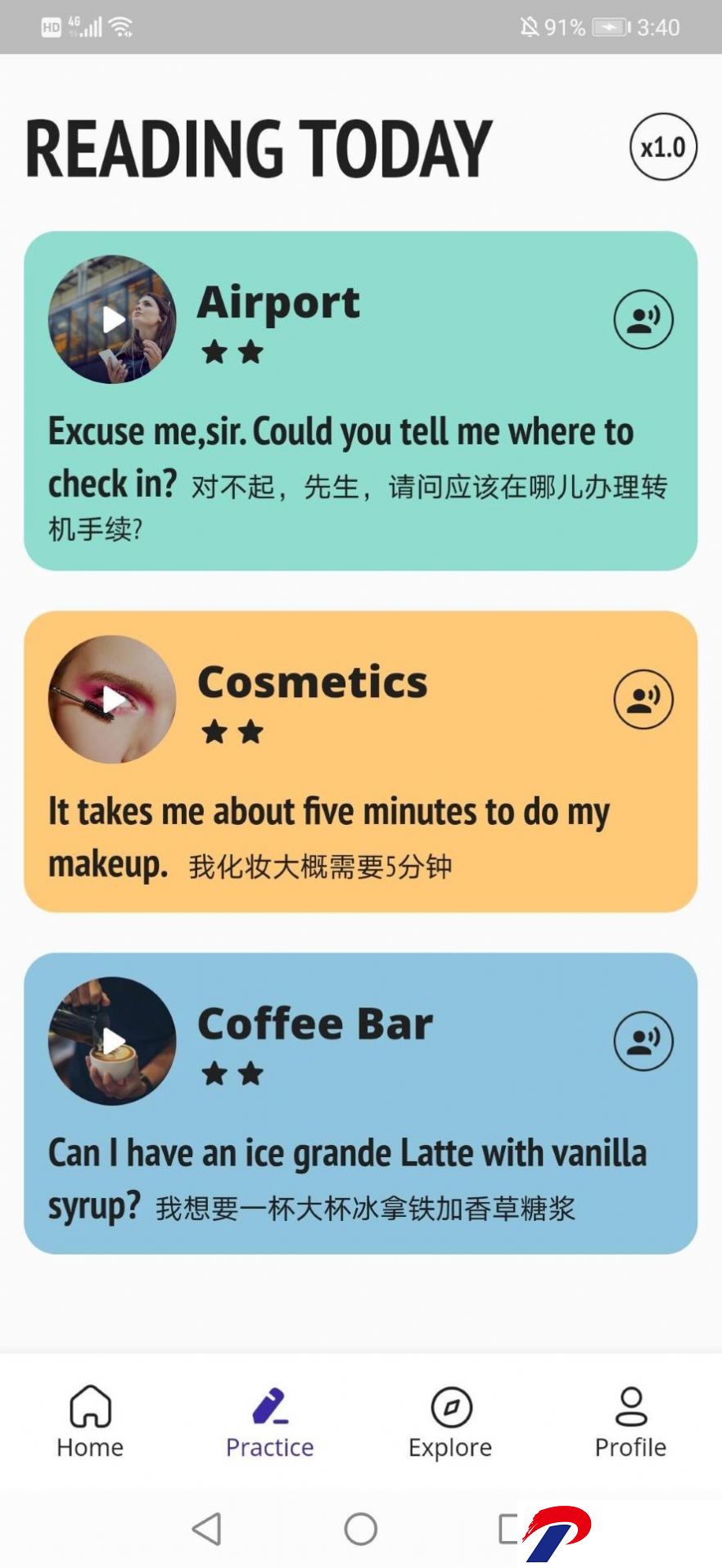The image size is (722, 1568).
Task: Play the Cosmetics lesson audio
Action: [112, 699]
